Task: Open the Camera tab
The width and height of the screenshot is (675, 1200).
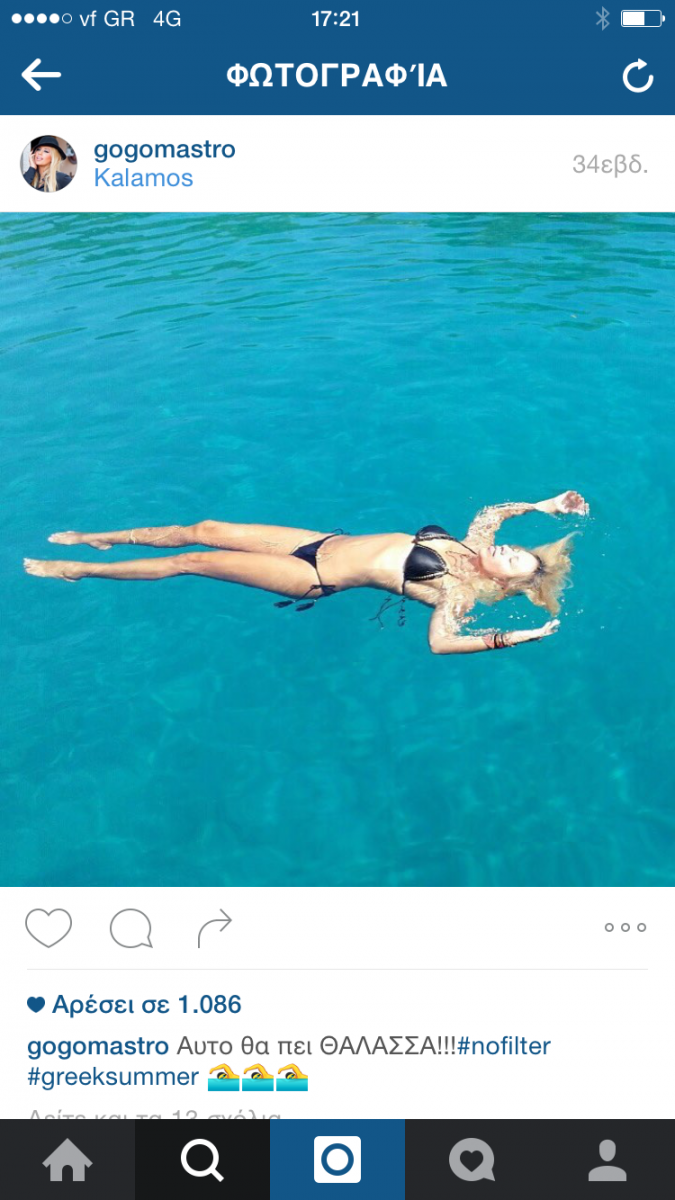Action: point(337,1160)
